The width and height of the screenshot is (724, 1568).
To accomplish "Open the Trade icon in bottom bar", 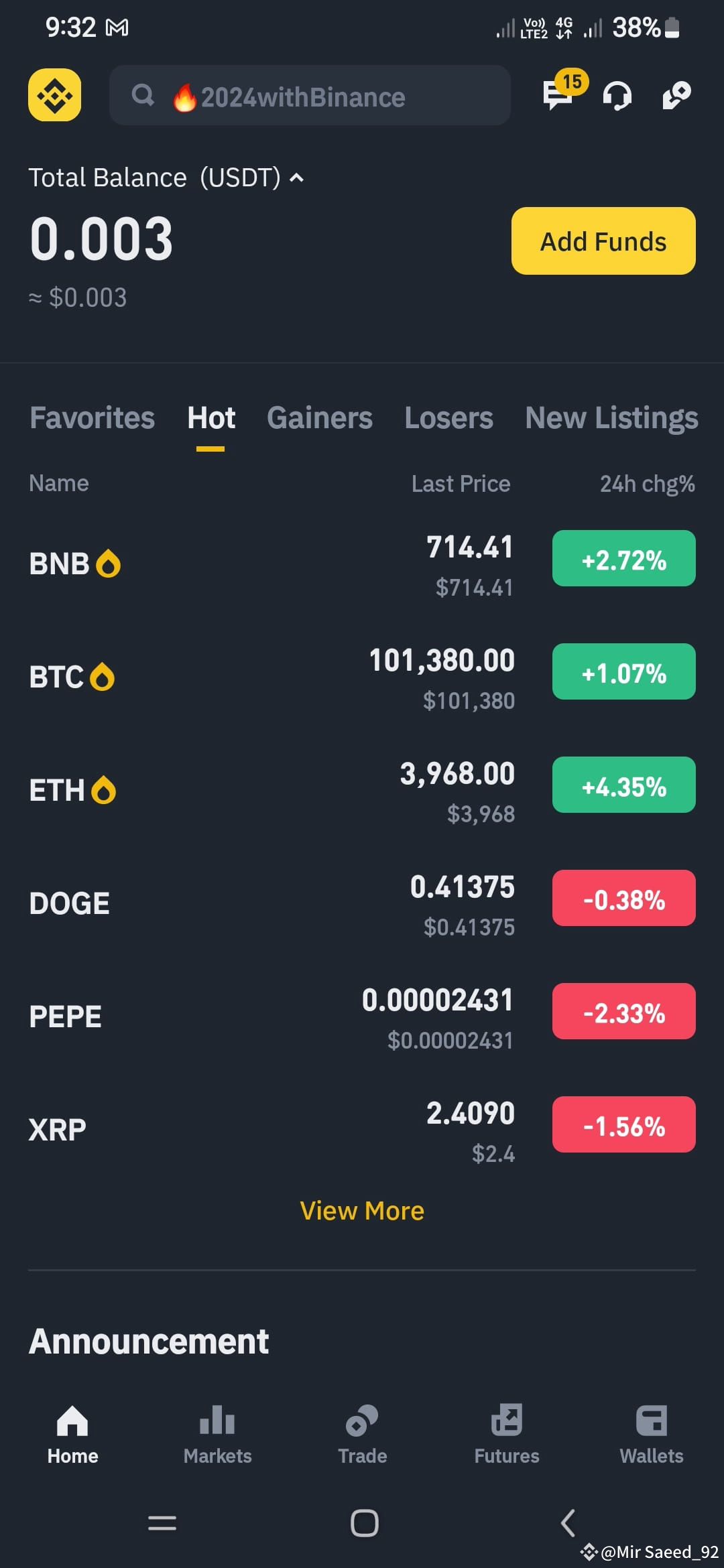I will tap(362, 1434).
